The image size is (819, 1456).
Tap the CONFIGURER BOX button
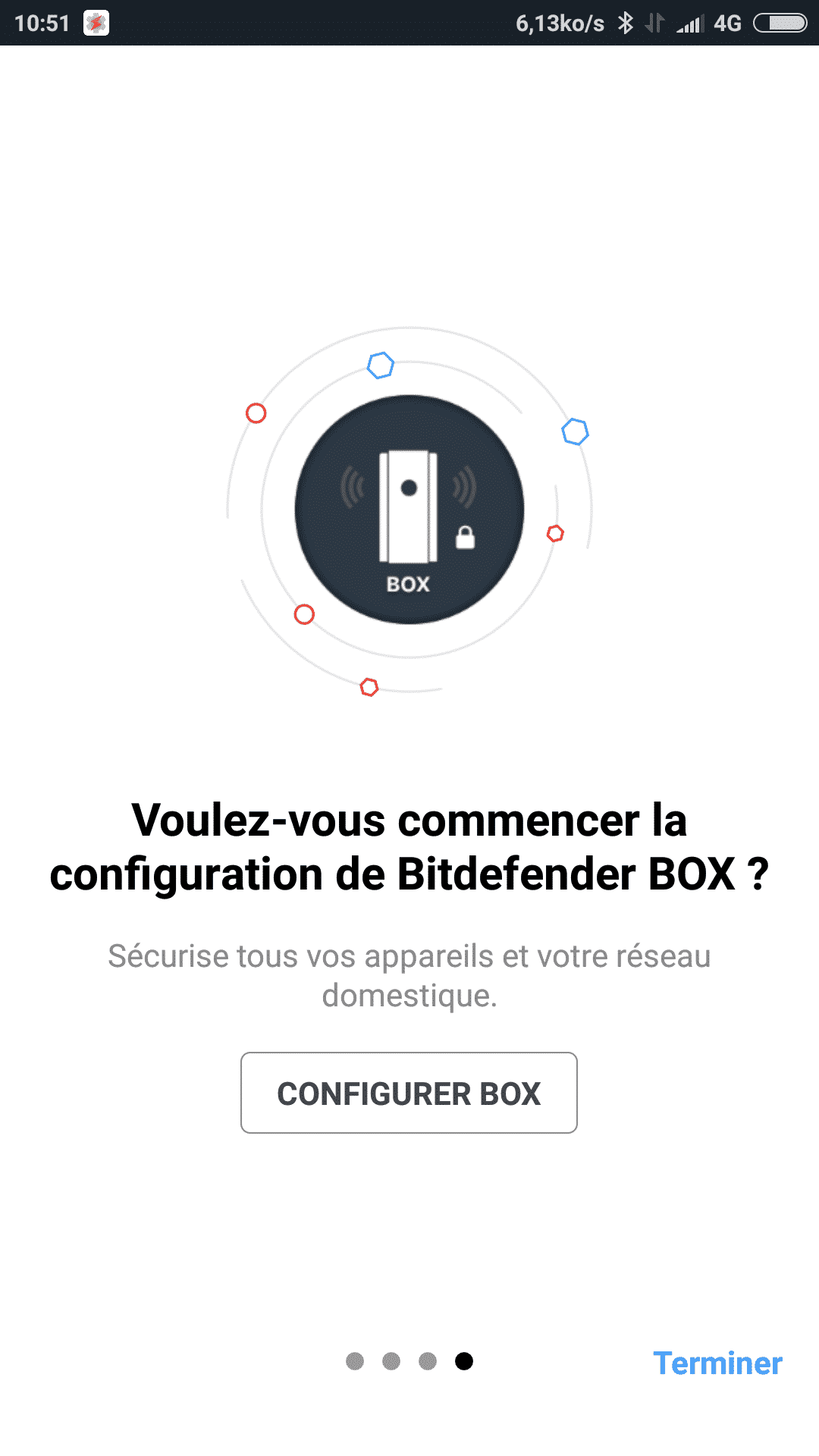pyautogui.click(x=409, y=1093)
